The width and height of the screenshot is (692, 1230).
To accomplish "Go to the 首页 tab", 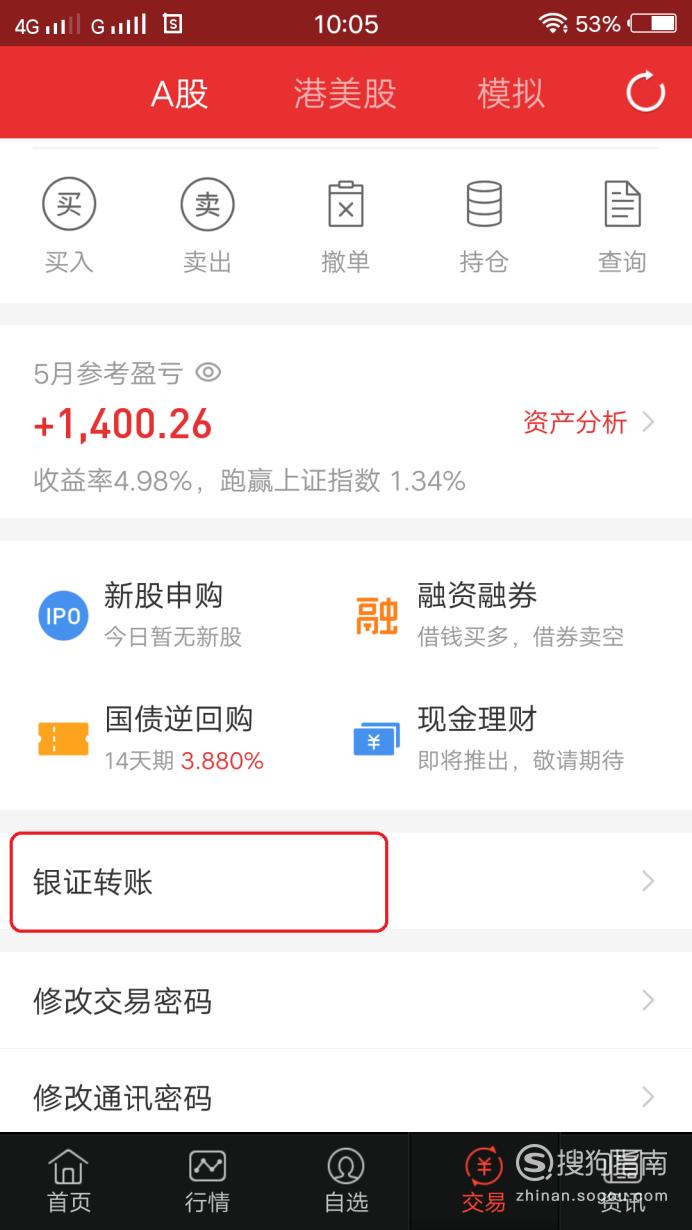I will pyautogui.click(x=69, y=1181).
